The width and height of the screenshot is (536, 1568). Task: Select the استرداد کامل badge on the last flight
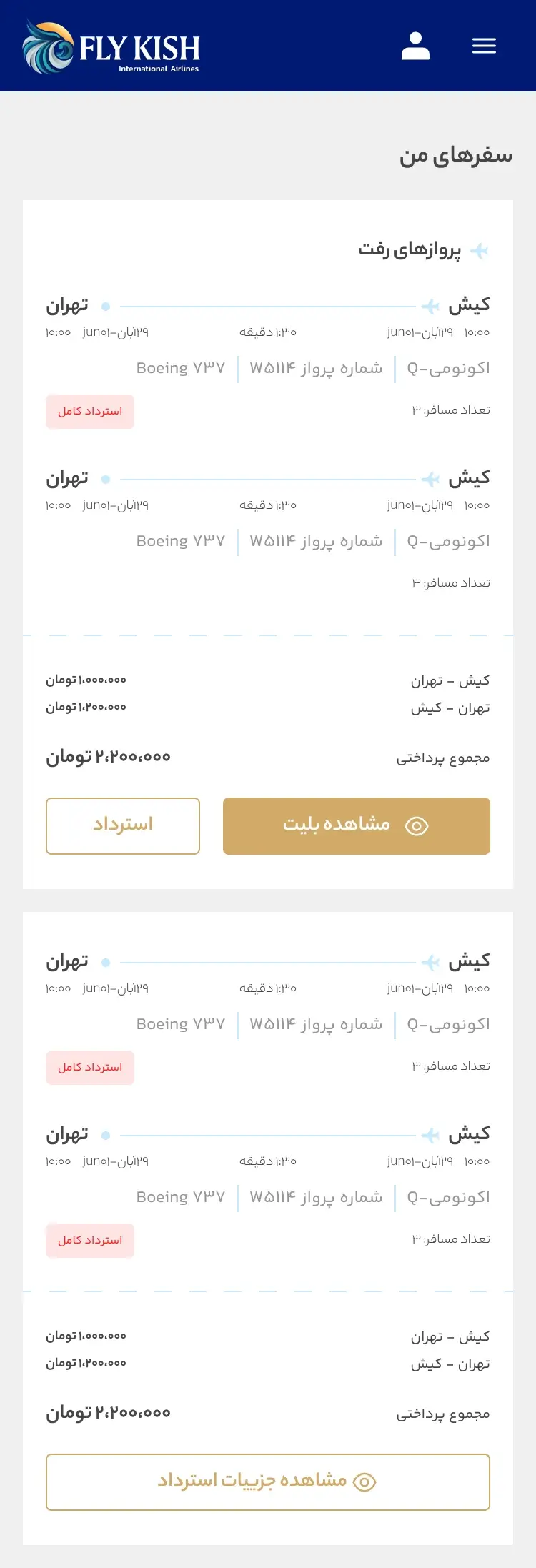pos(90,1240)
